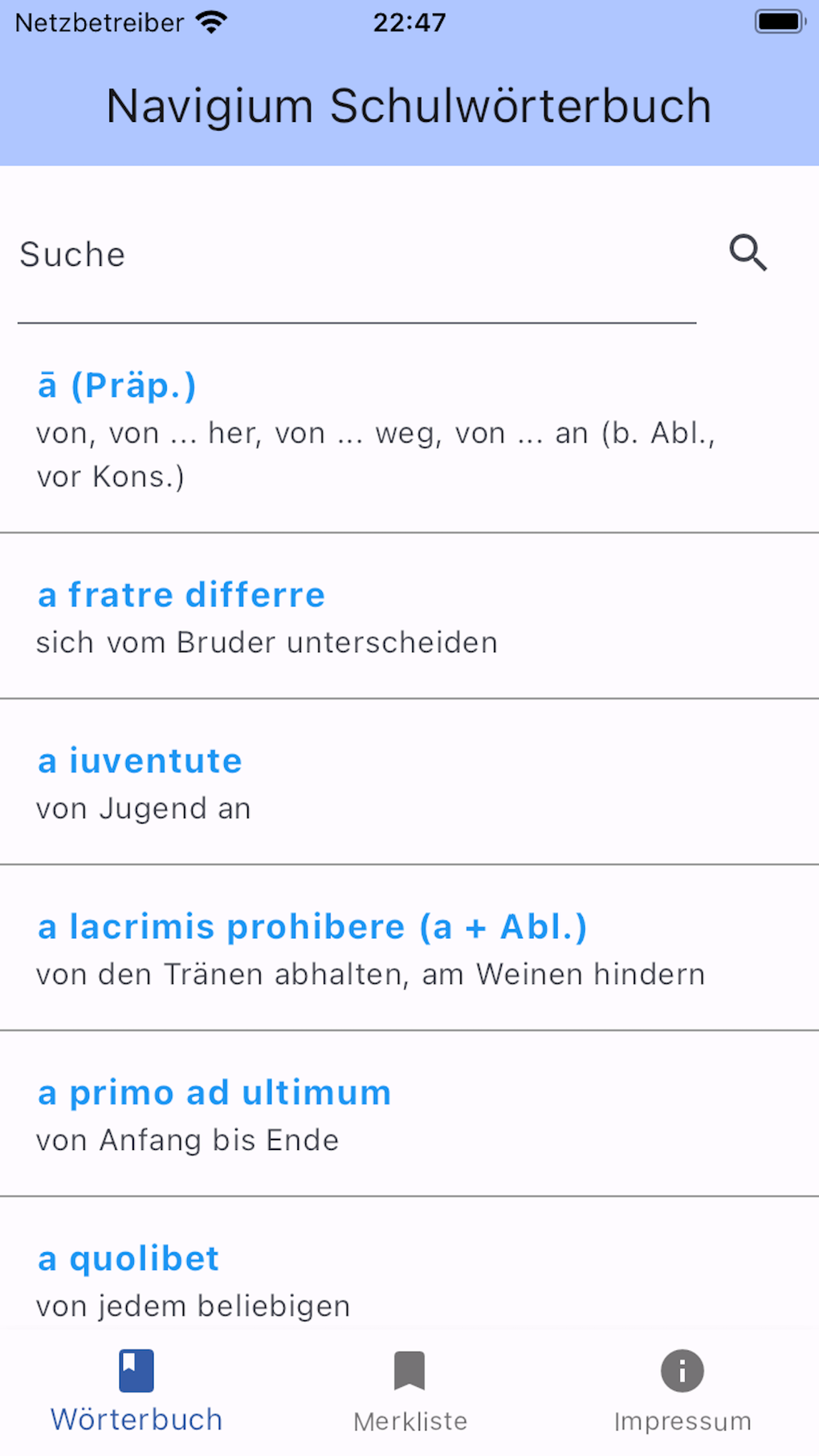Image resolution: width=819 pixels, height=1456 pixels.
Task: Tap the magnifying glass search icon
Action: point(748,253)
